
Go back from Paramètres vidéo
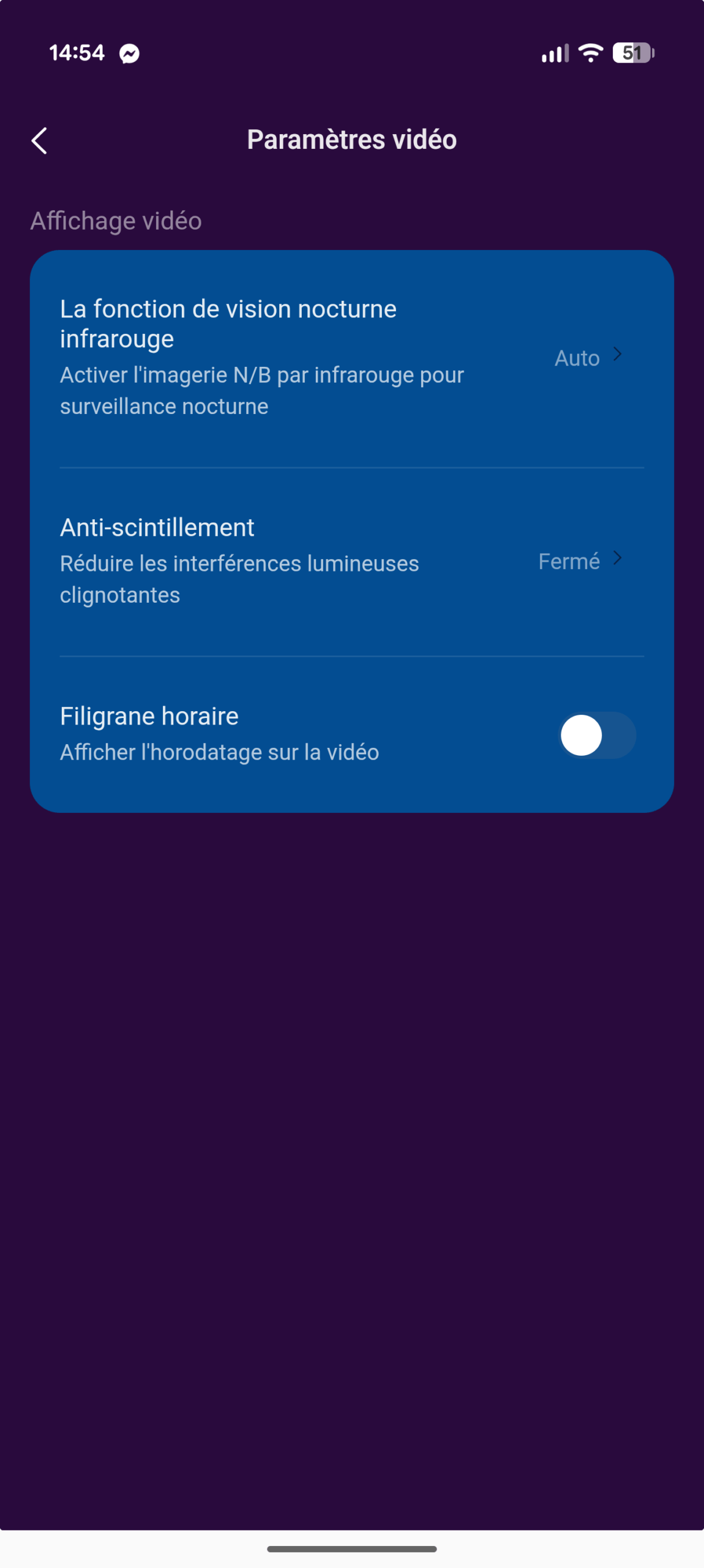[40, 141]
